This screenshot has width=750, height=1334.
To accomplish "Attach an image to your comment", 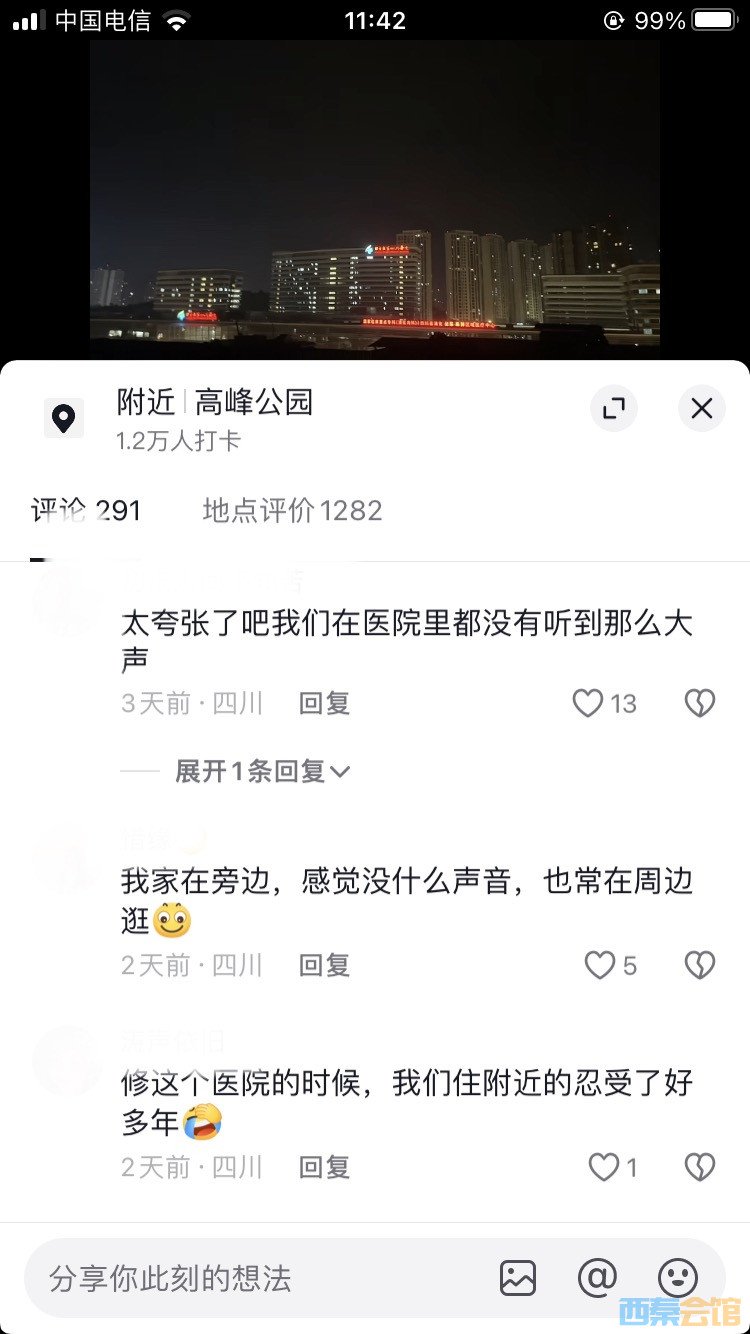I will tap(518, 1278).
